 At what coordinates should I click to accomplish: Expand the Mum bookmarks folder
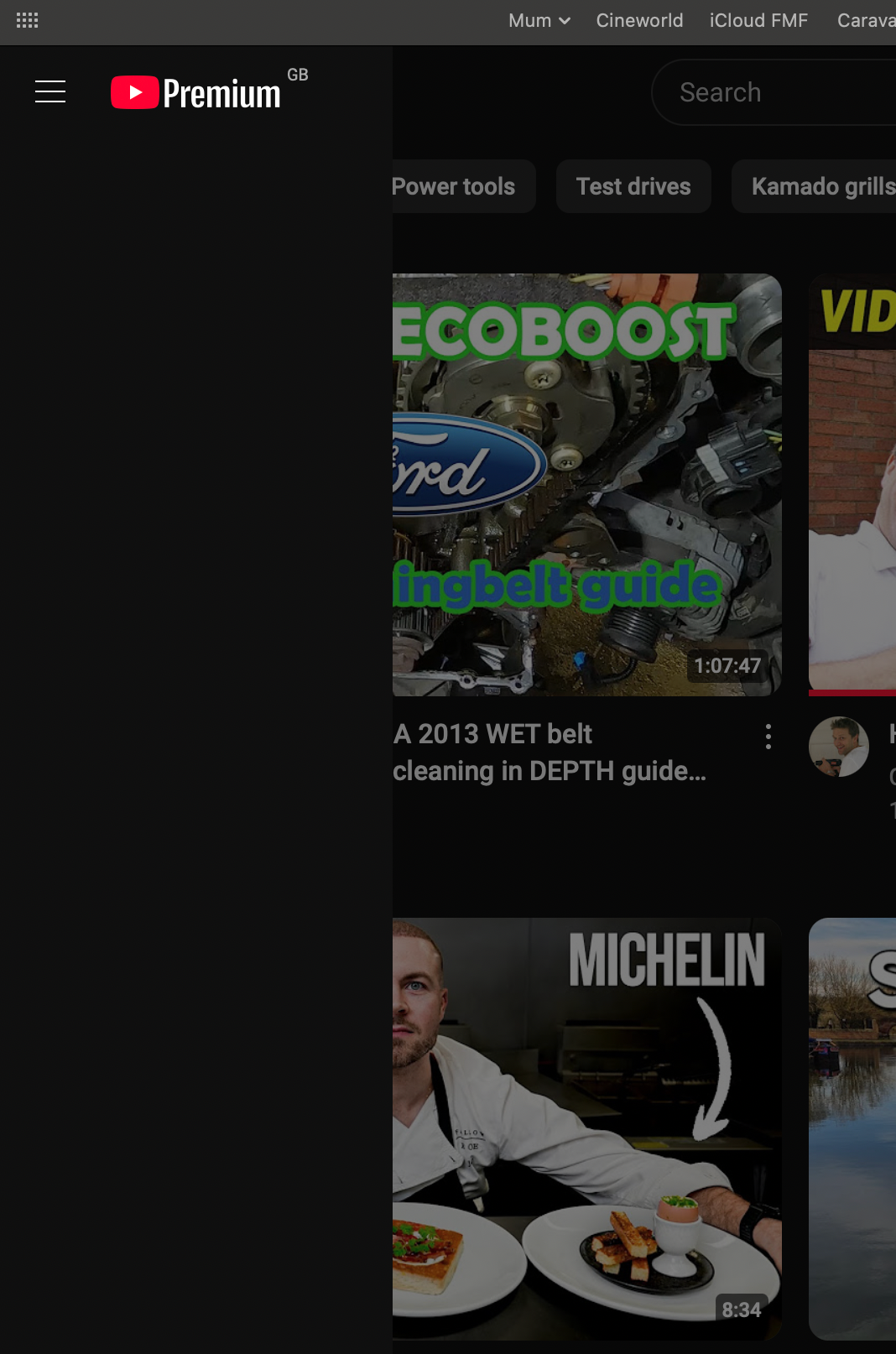tap(539, 20)
